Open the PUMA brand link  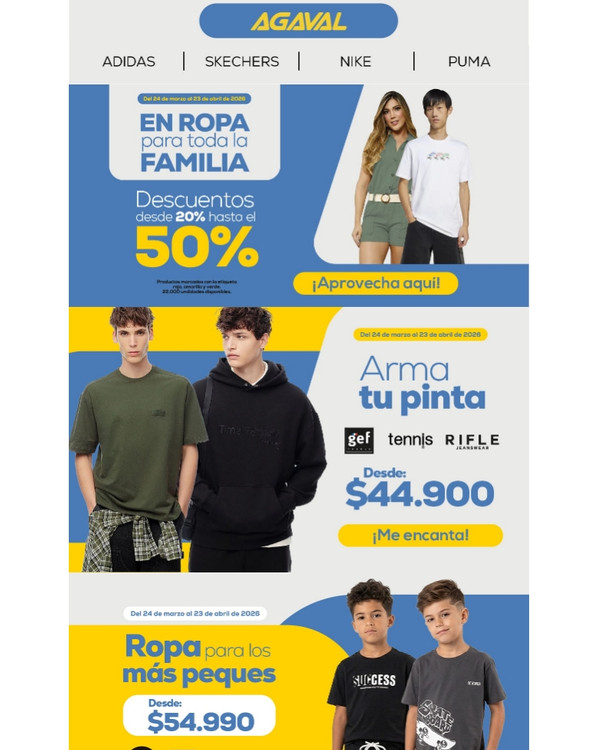coord(469,61)
